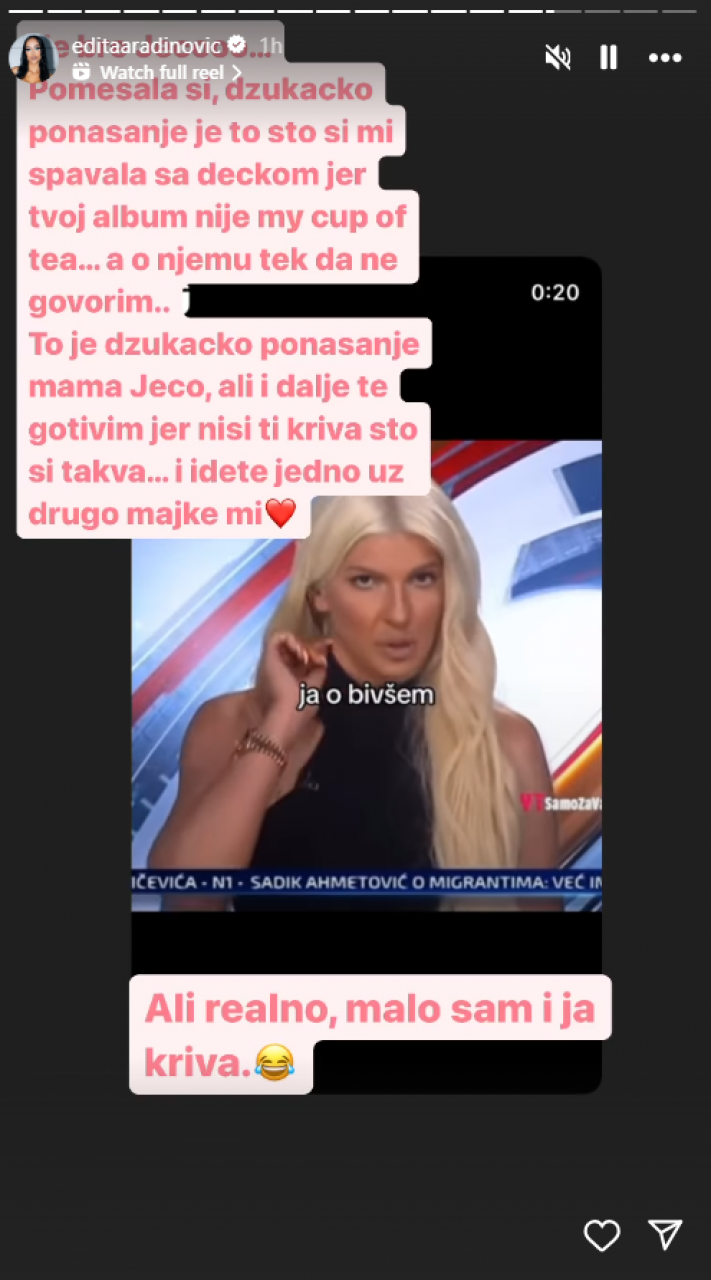Open the three-dot more options menu
The width and height of the screenshot is (711, 1280).
point(665,58)
